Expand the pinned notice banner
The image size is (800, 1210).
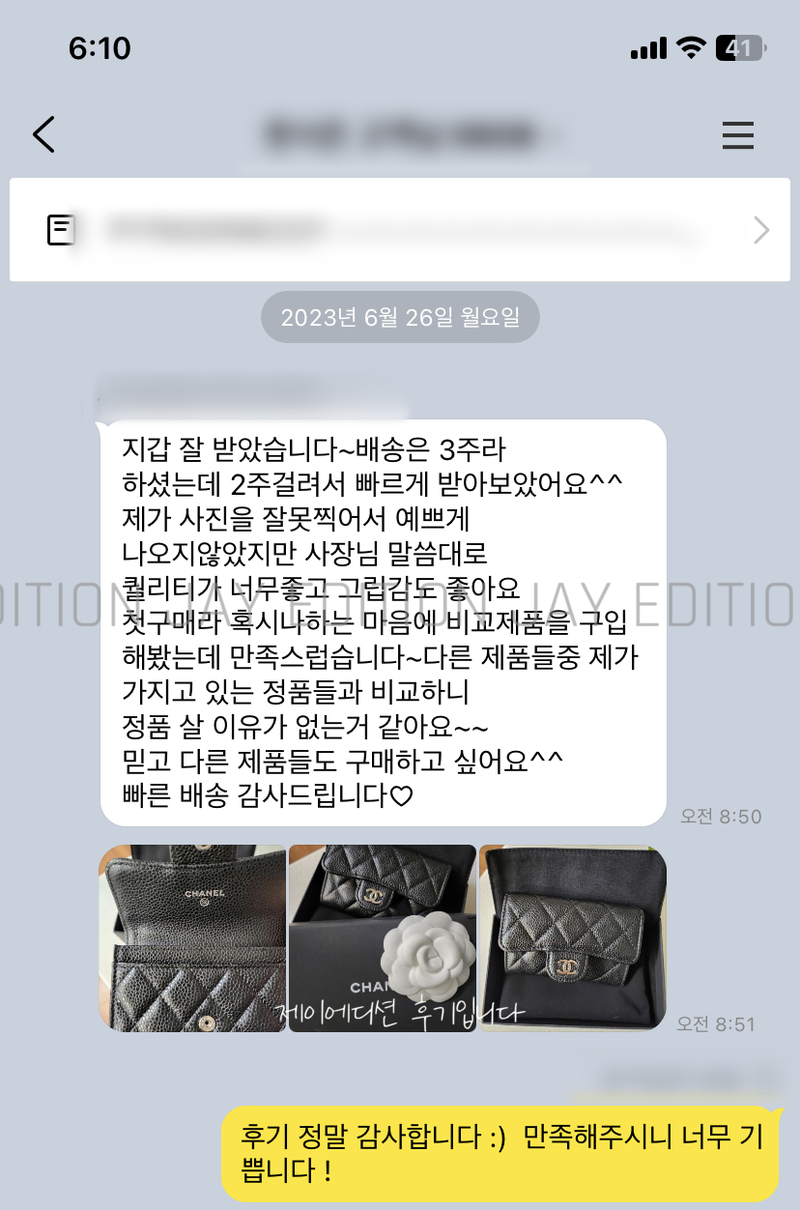(x=760, y=231)
